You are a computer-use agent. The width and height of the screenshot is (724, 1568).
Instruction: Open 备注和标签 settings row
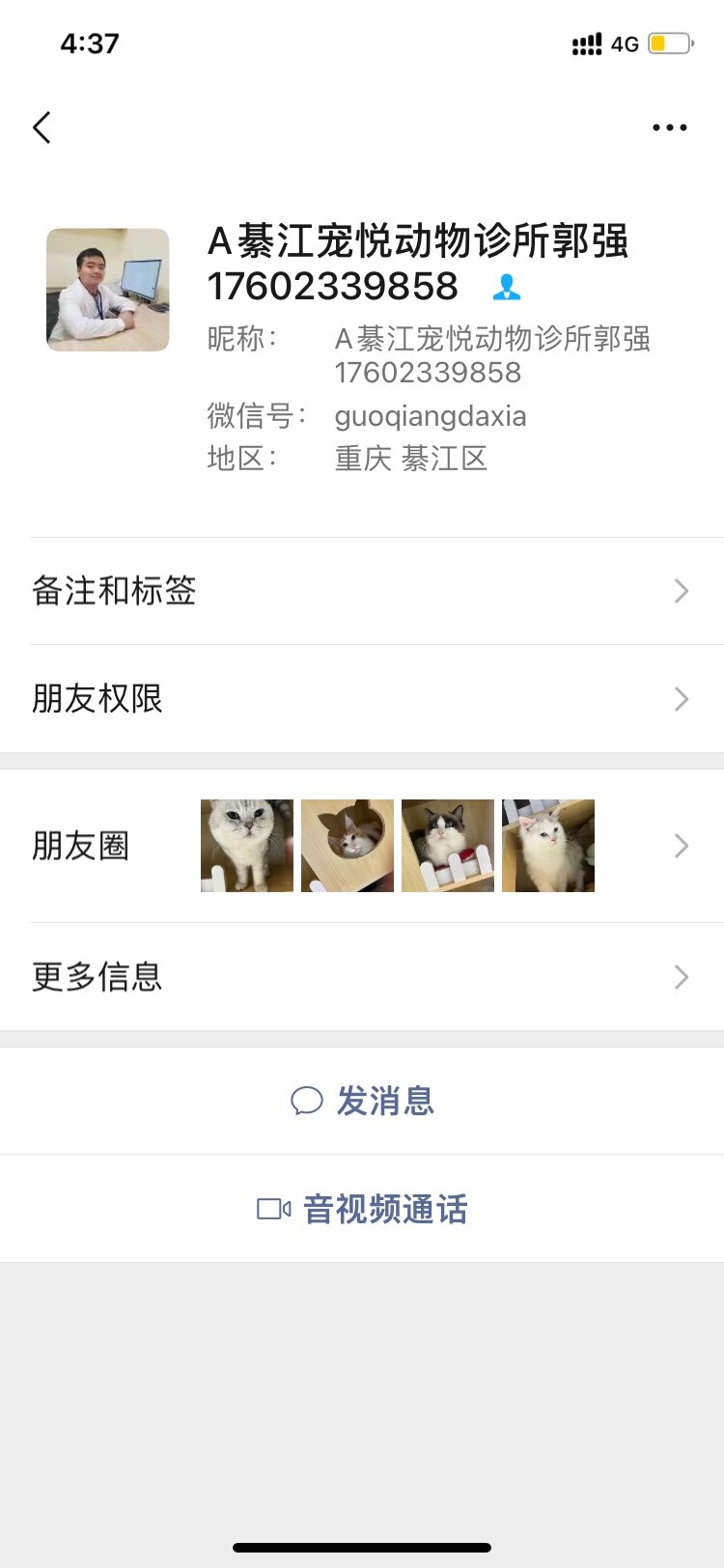tap(362, 591)
